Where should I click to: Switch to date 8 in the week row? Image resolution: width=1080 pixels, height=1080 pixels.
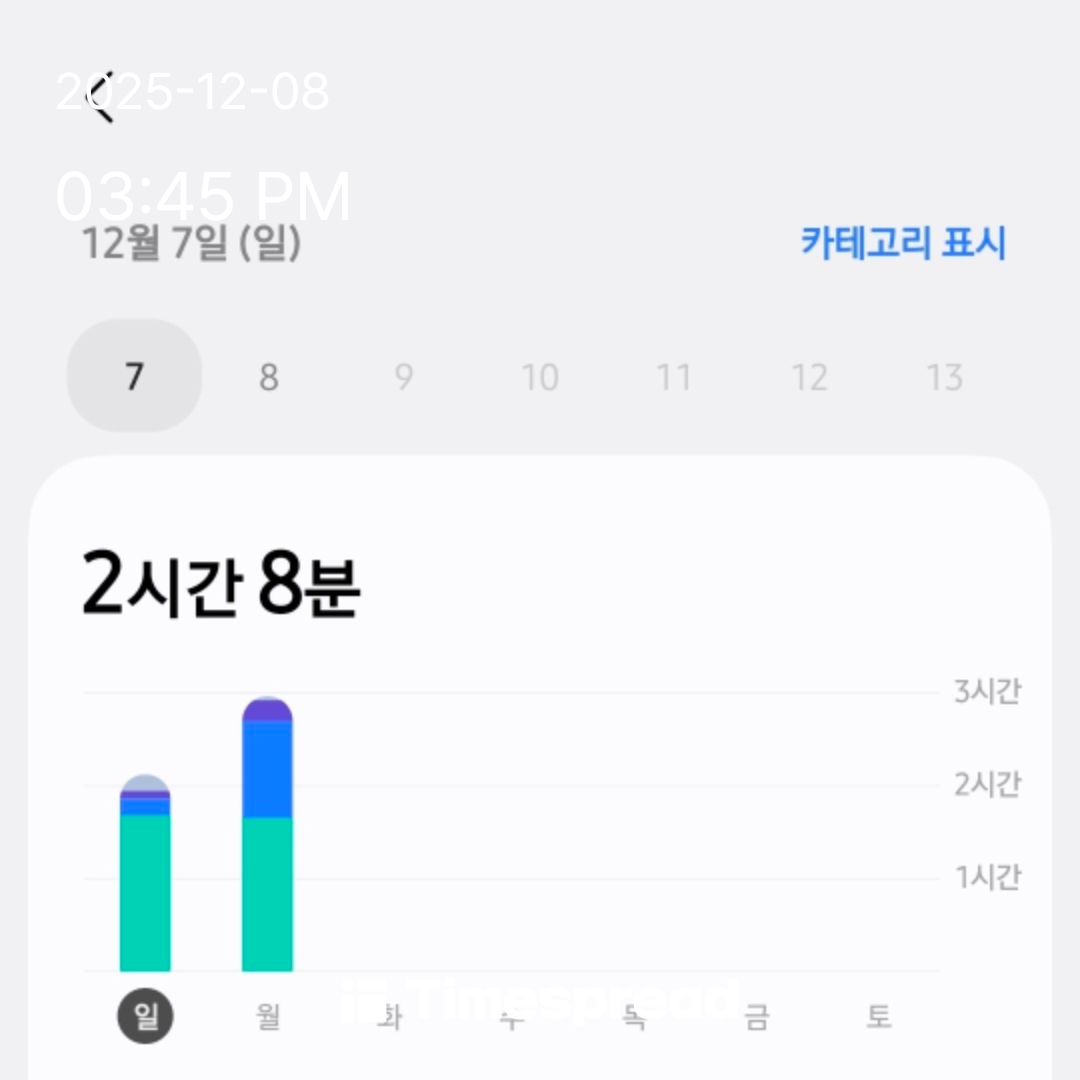click(x=268, y=377)
